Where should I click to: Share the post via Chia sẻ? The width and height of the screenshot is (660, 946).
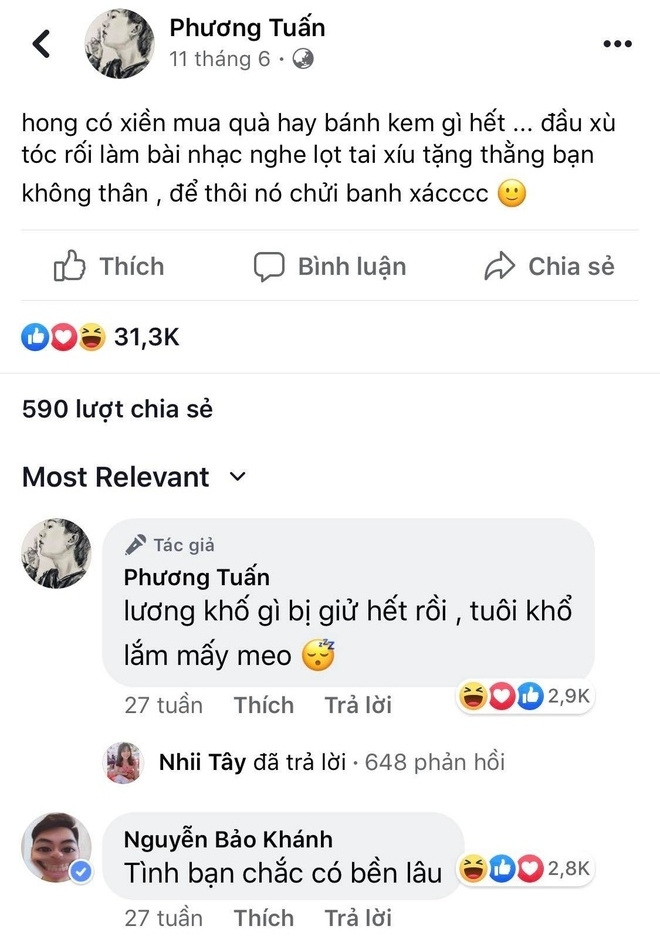549,266
